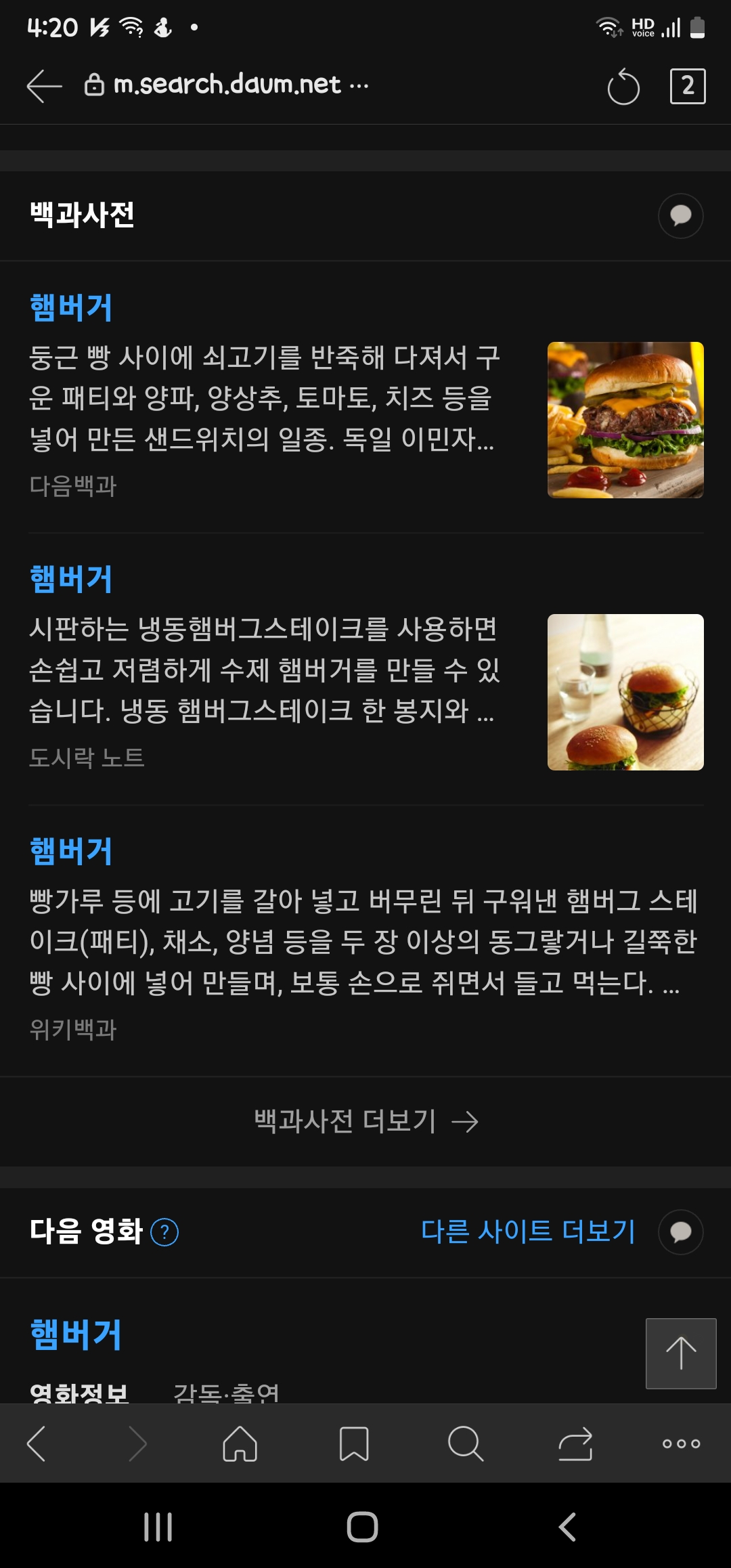Reload the current page

tap(623, 87)
